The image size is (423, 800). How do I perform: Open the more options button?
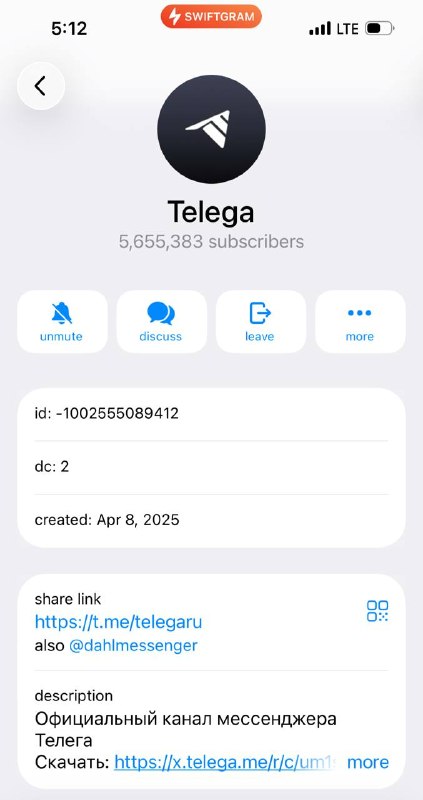click(x=360, y=321)
